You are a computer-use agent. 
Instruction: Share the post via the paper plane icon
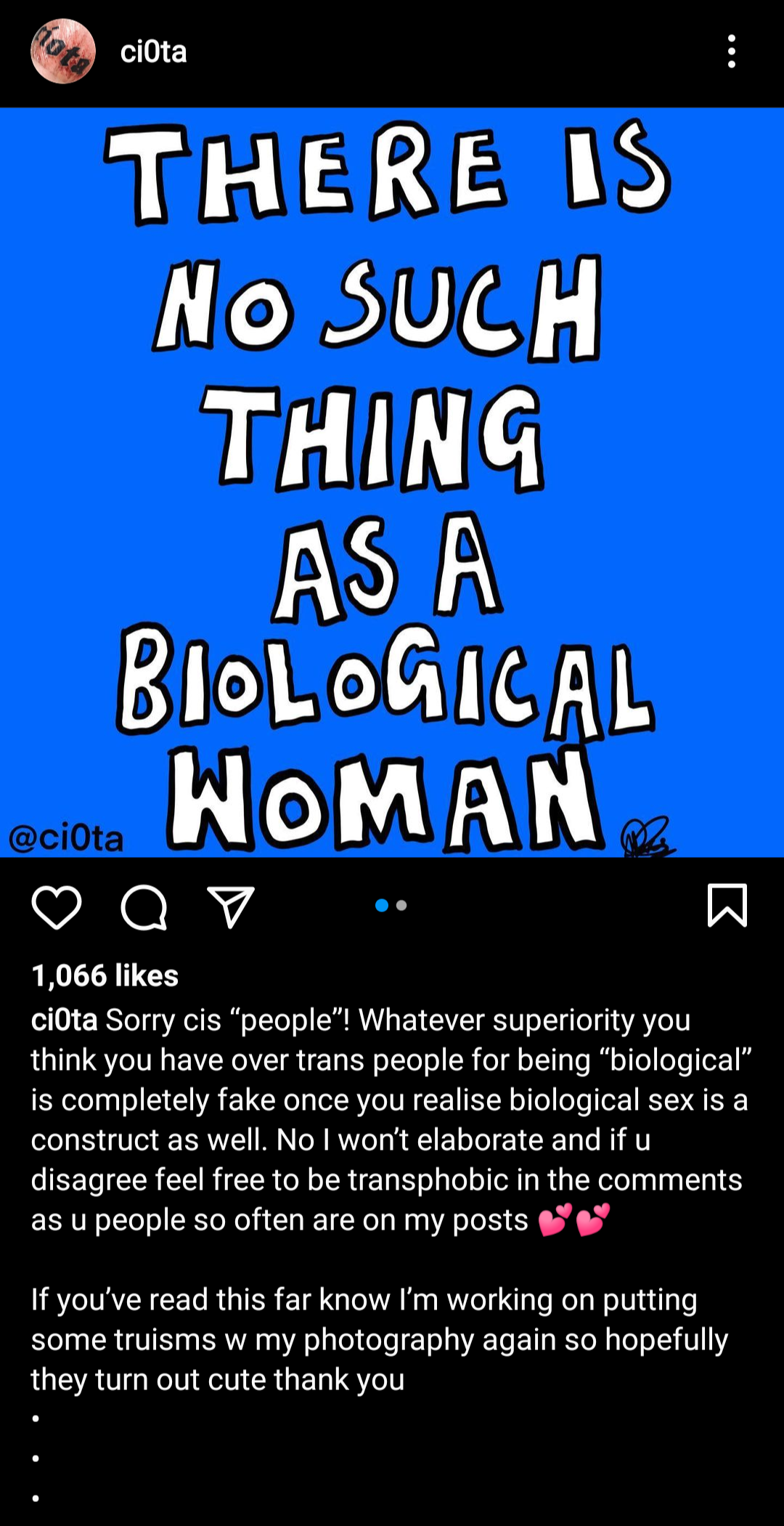[231, 906]
